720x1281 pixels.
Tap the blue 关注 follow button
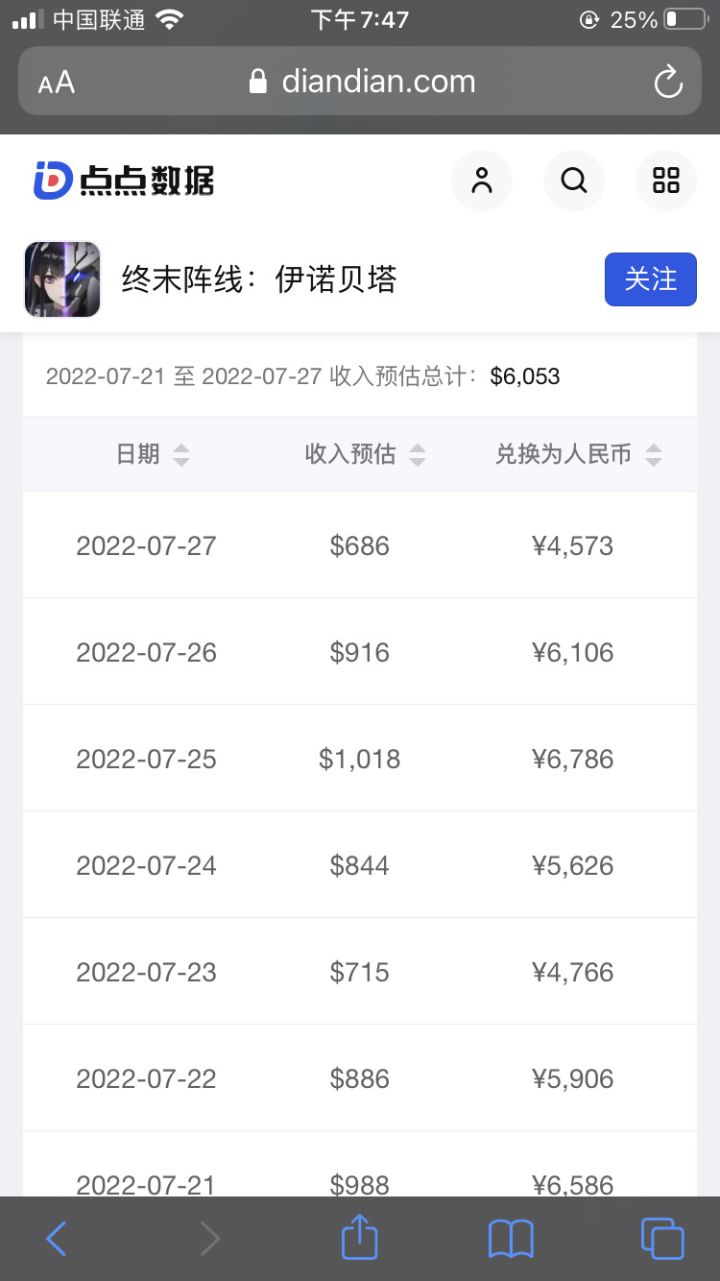(x=651, y=279)
